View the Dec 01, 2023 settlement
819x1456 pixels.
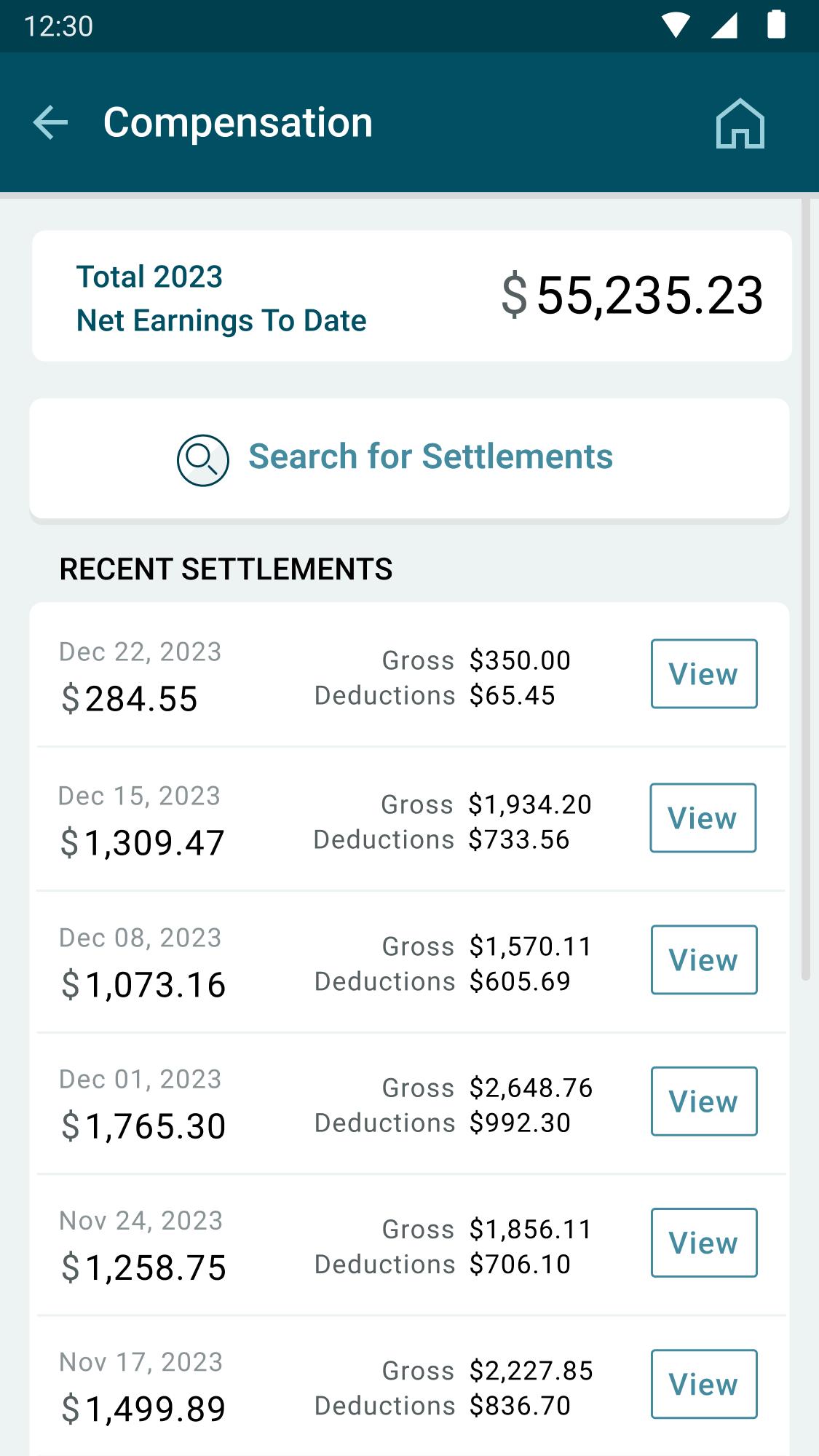(x=704, y=1101)
